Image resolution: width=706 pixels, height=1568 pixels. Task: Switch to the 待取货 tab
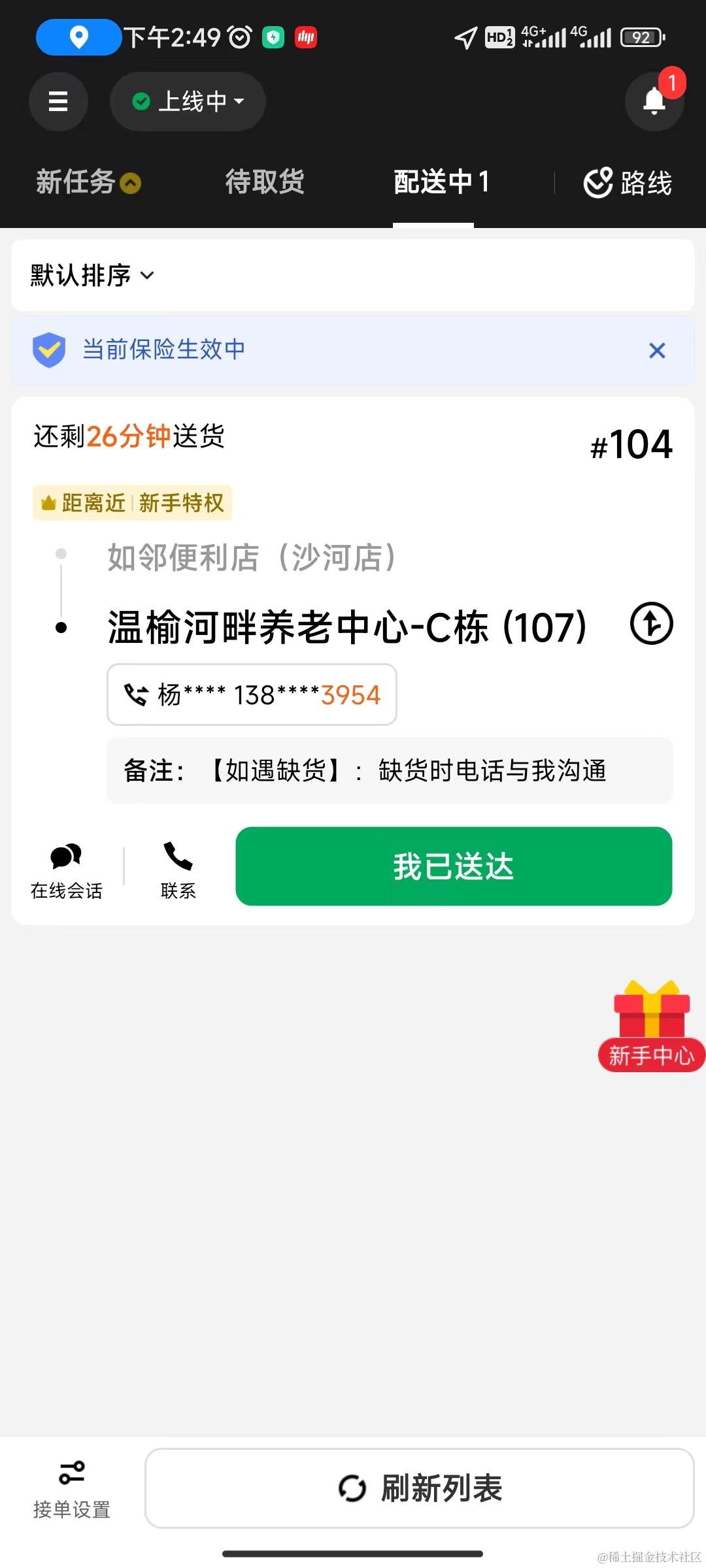(265, 182)
